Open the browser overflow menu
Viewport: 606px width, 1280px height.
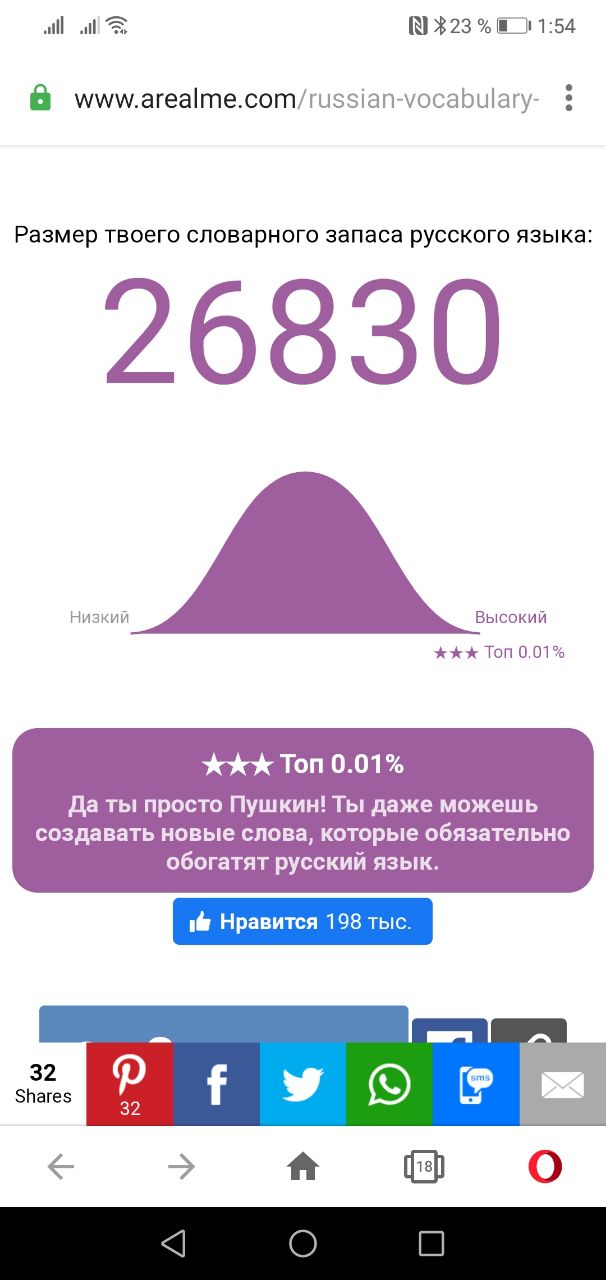pos(569,98)
